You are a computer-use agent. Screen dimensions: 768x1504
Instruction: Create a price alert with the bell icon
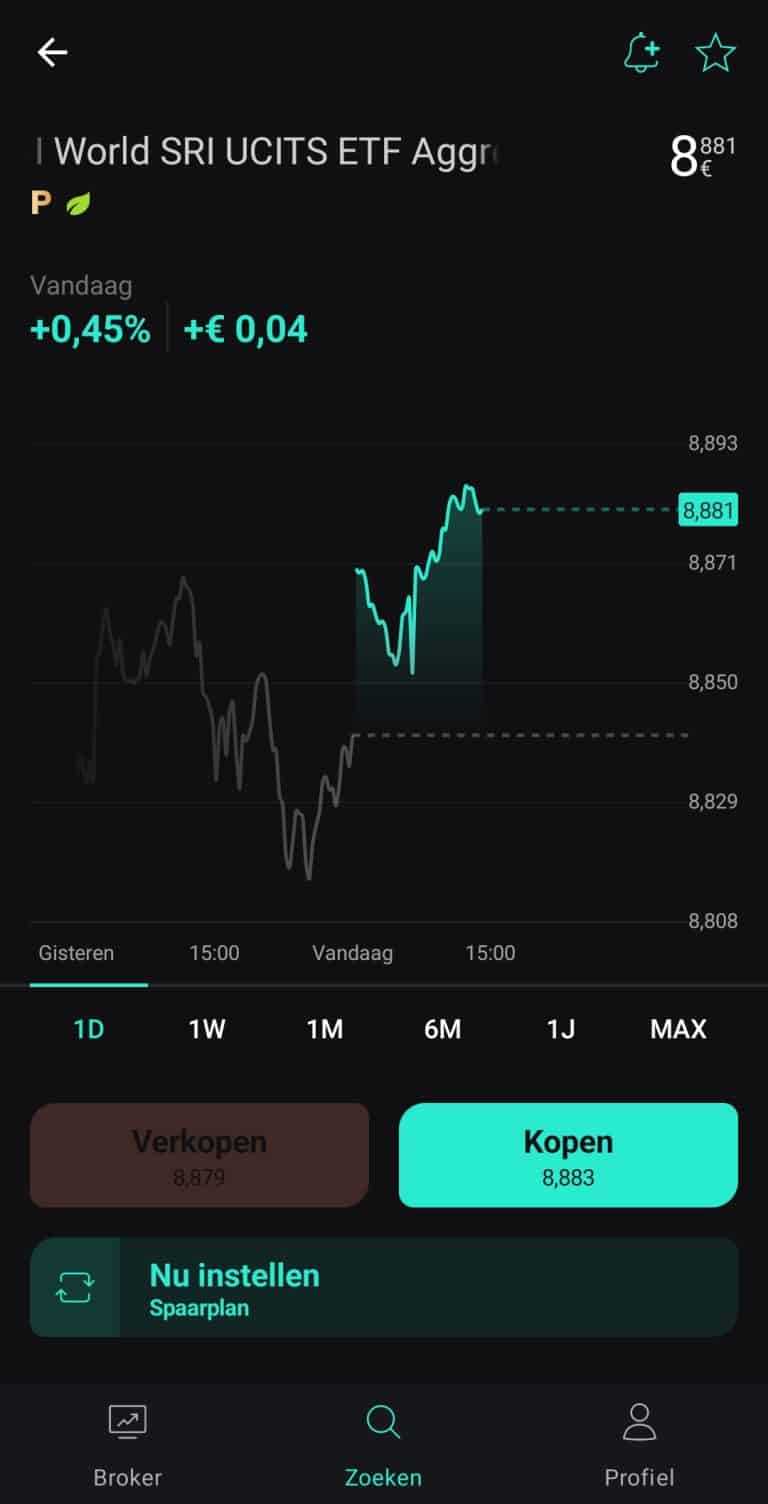(x=641, y=53)
